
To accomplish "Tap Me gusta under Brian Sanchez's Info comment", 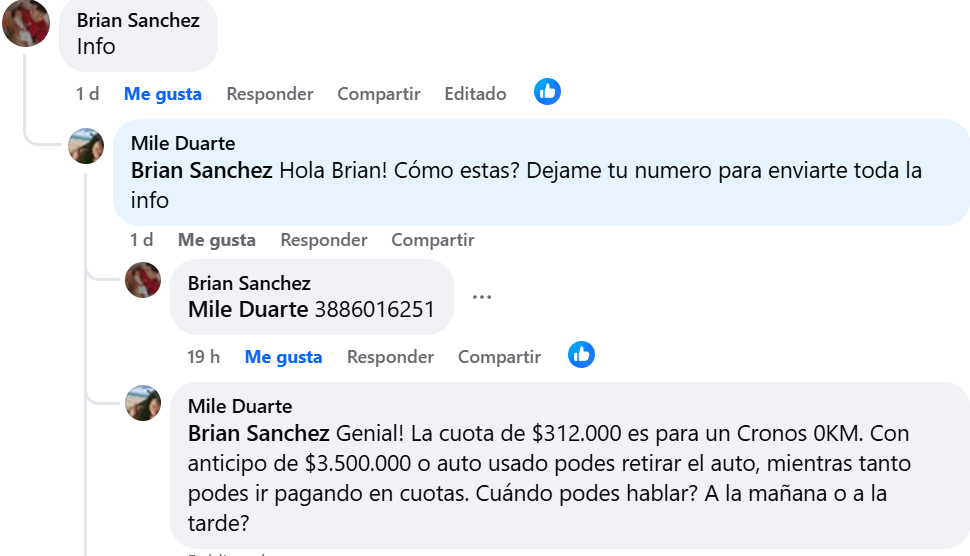I will (x=163, y=94).
